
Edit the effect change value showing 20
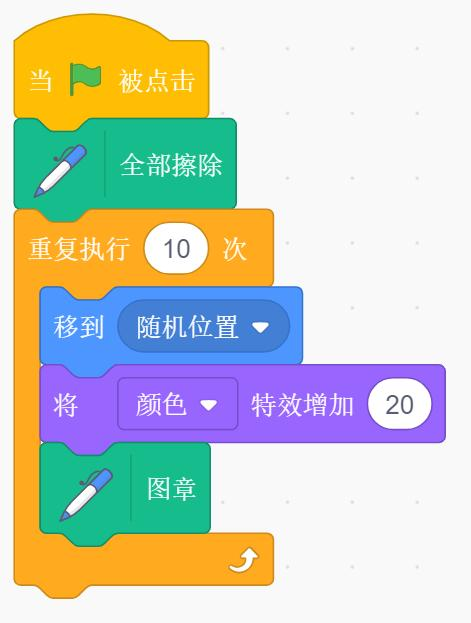pyautogui.click(x=399, y=404)
